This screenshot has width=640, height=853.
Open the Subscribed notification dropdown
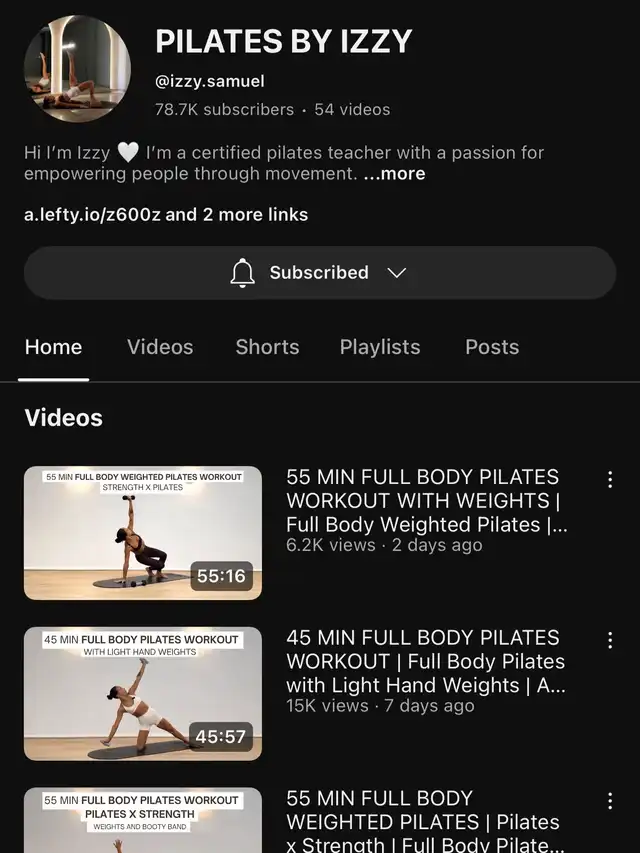[x=319, y=273]
